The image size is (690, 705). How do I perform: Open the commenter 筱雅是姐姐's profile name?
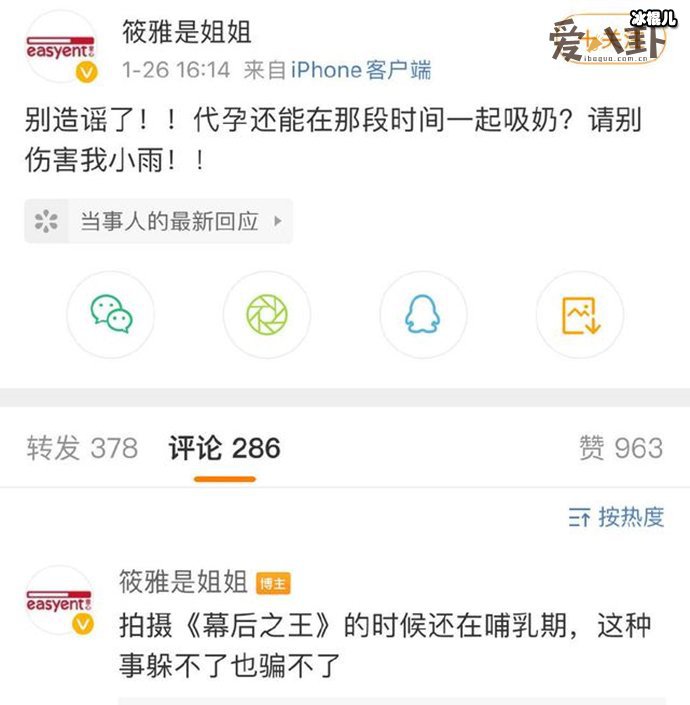click(x=182, y=581)
